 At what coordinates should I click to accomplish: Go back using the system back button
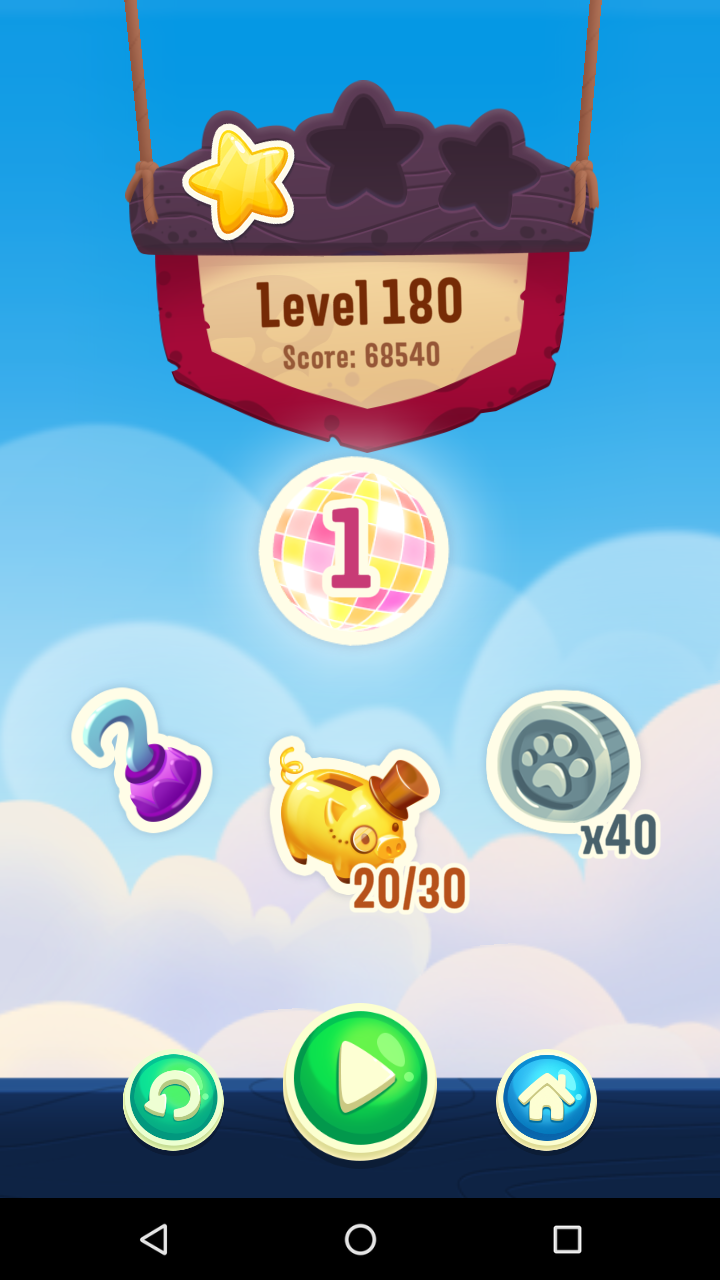[154, 1240]
